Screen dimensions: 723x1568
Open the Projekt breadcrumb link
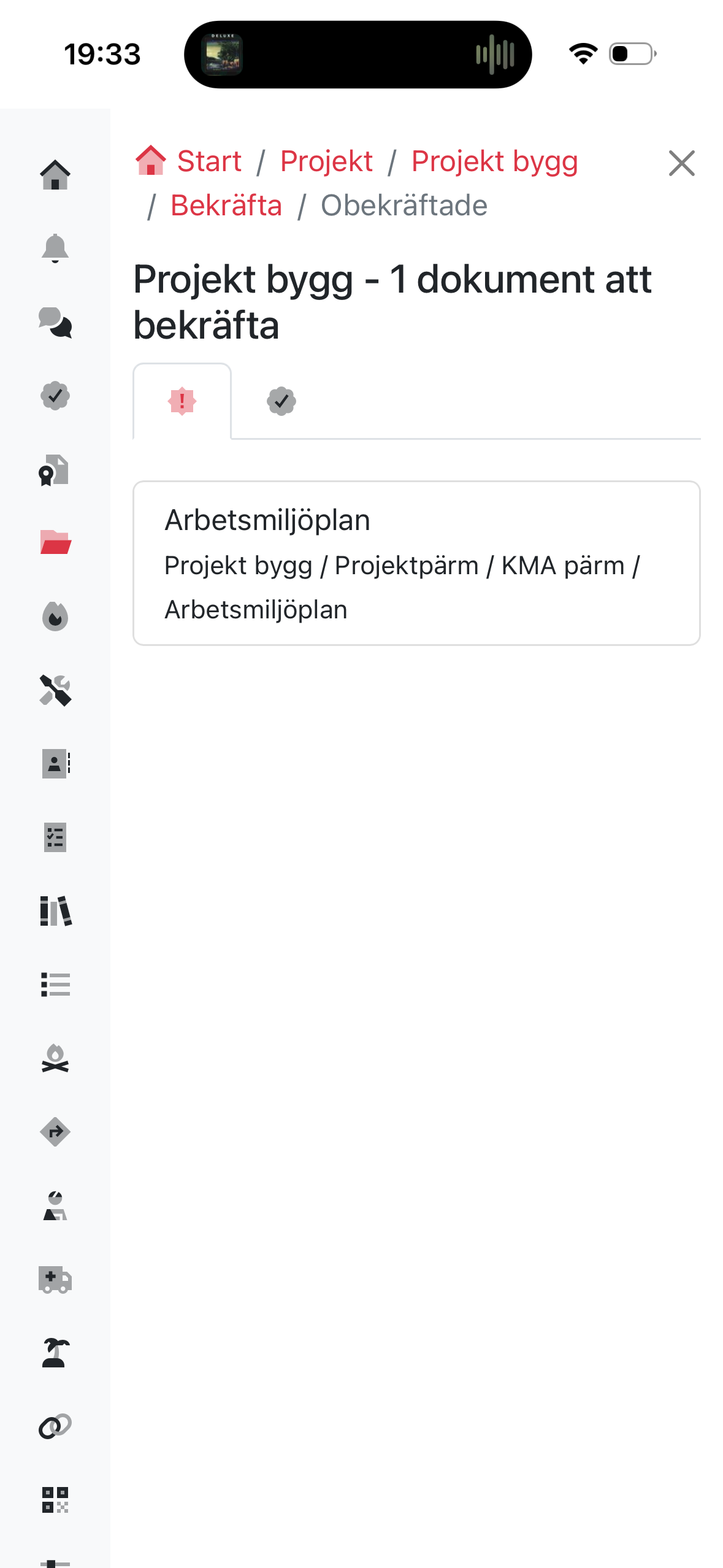326,161
